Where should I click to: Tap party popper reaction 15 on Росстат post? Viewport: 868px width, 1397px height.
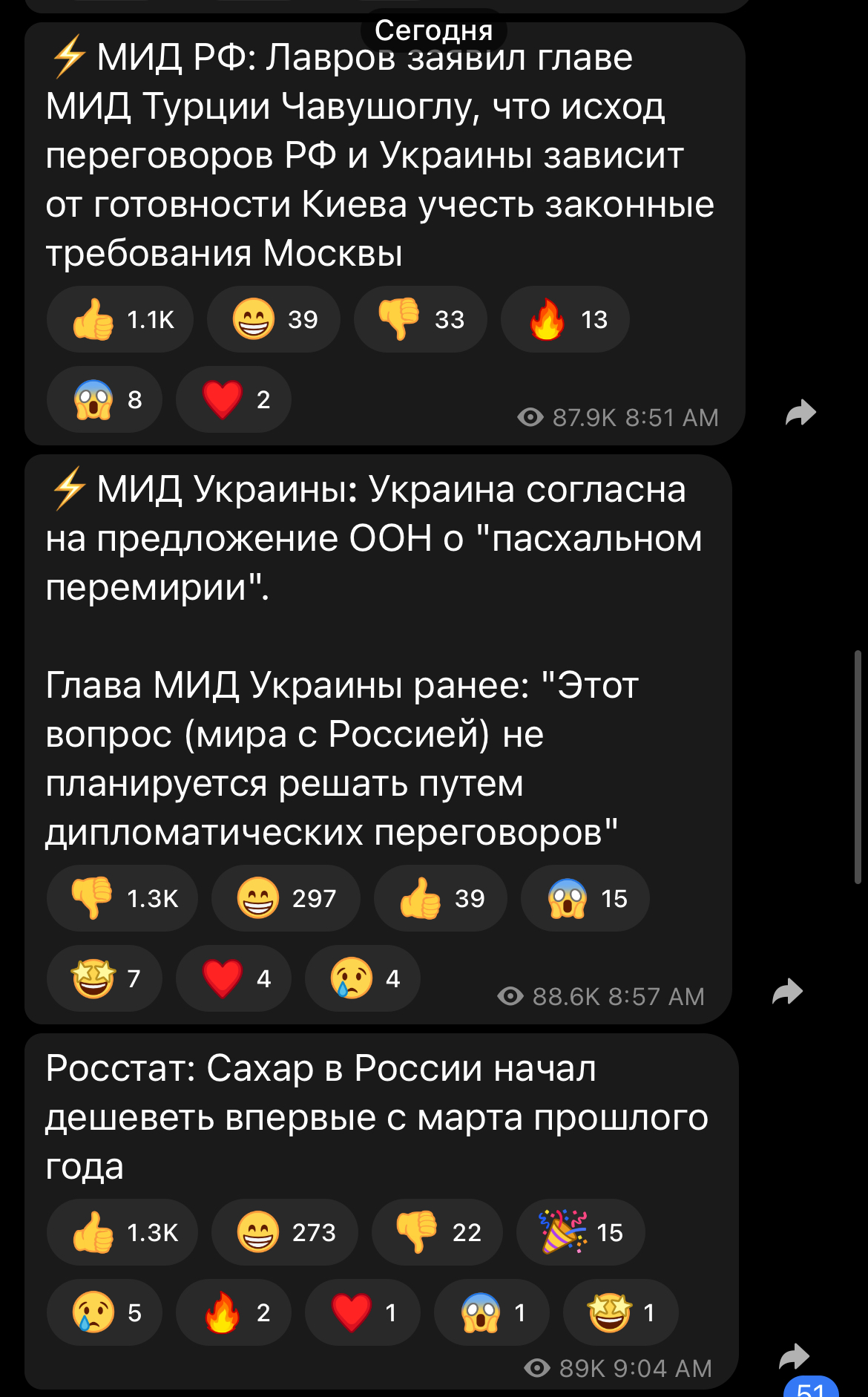581,1232
